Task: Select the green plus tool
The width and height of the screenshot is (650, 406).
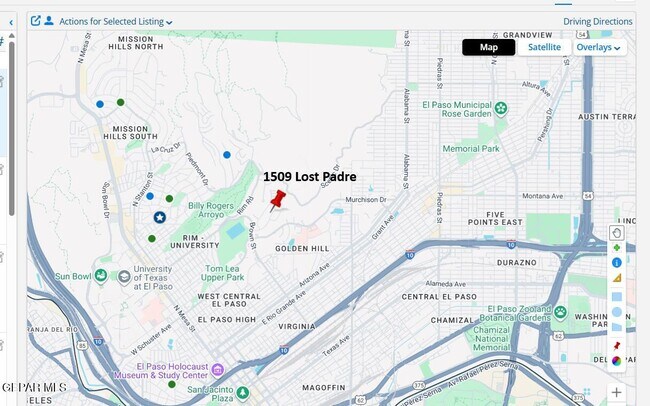Action: click(617, 247)
